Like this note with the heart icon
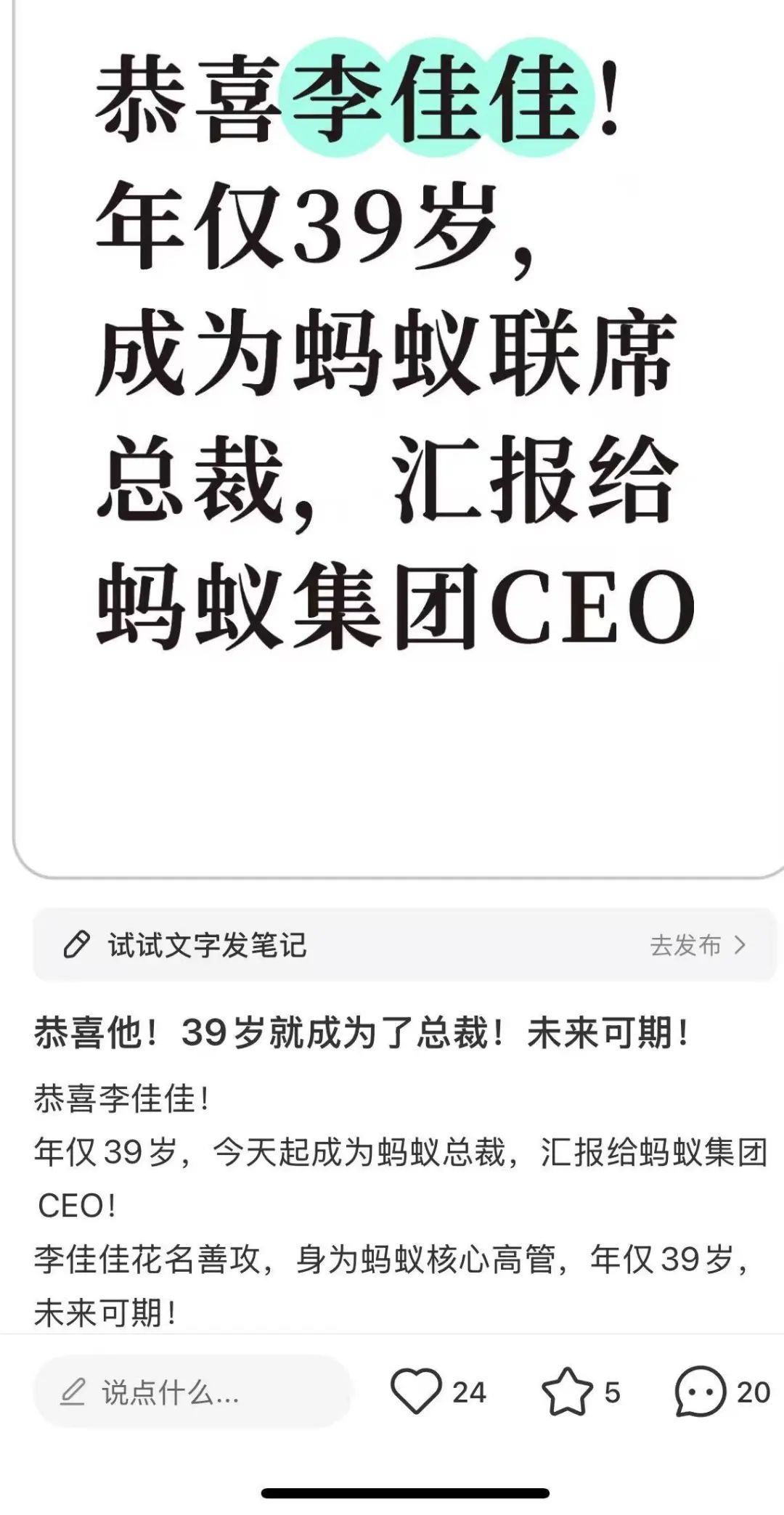784x1515 pixels. click(416, 1392)
